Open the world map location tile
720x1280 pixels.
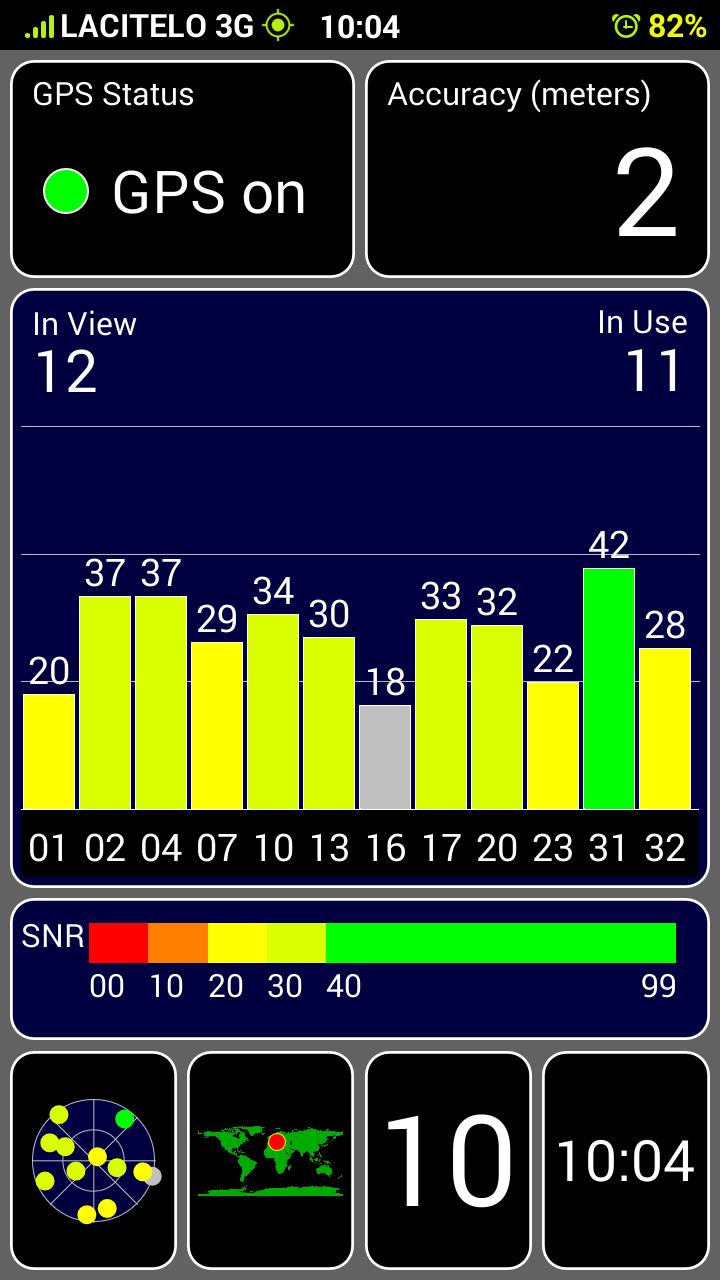pos(271,1160)
